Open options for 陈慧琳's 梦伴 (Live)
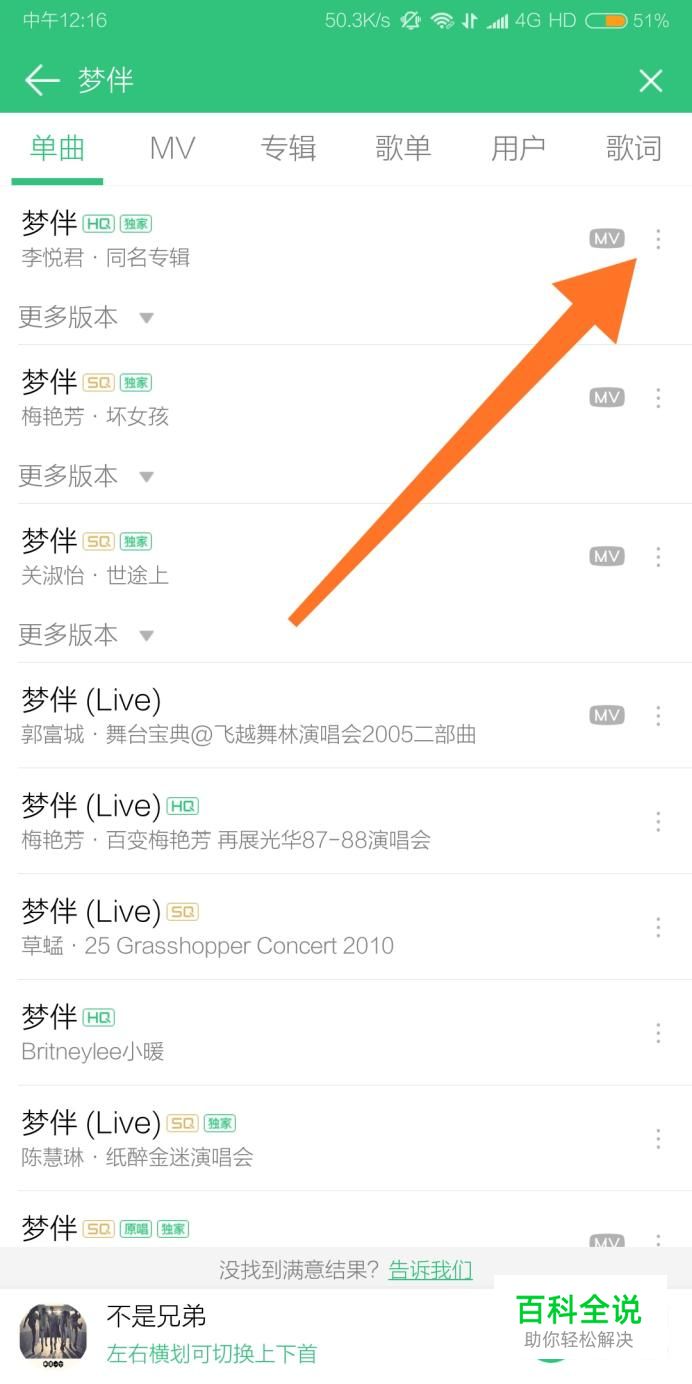692x1384 pixels. click(x=658, y=1139)
